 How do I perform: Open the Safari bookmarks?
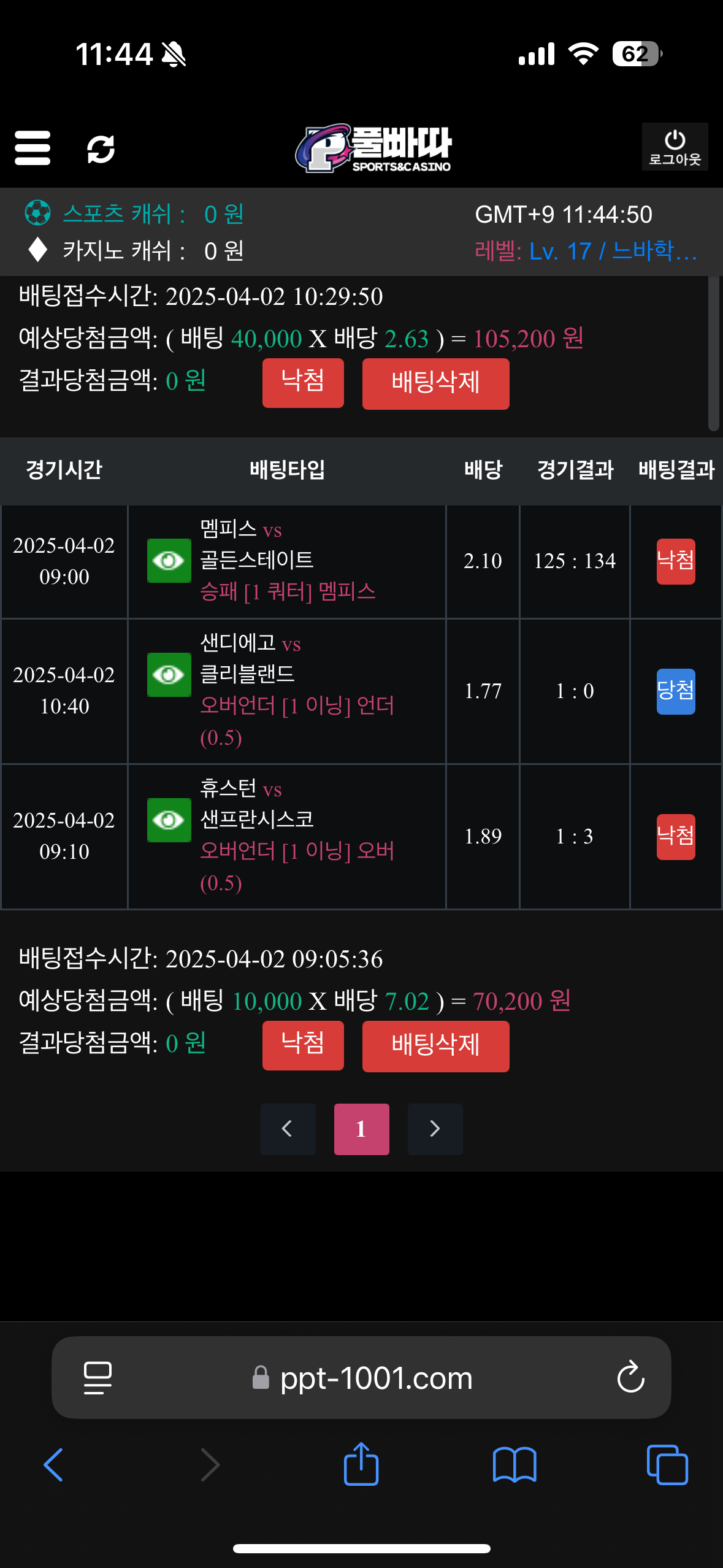pyautogui.click(x=515, y=1465)
